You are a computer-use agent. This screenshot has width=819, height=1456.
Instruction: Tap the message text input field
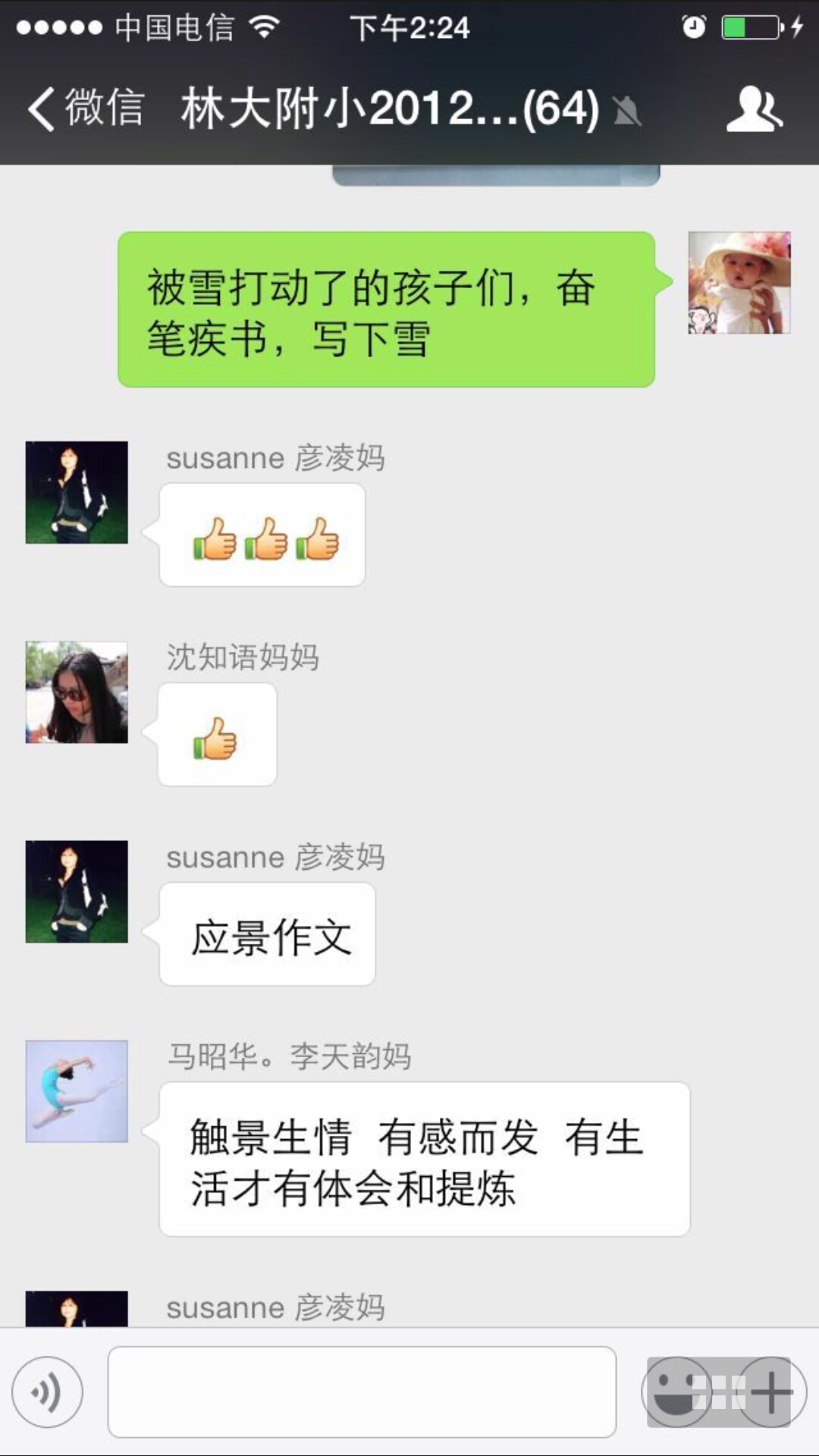tap(362, 1392)
